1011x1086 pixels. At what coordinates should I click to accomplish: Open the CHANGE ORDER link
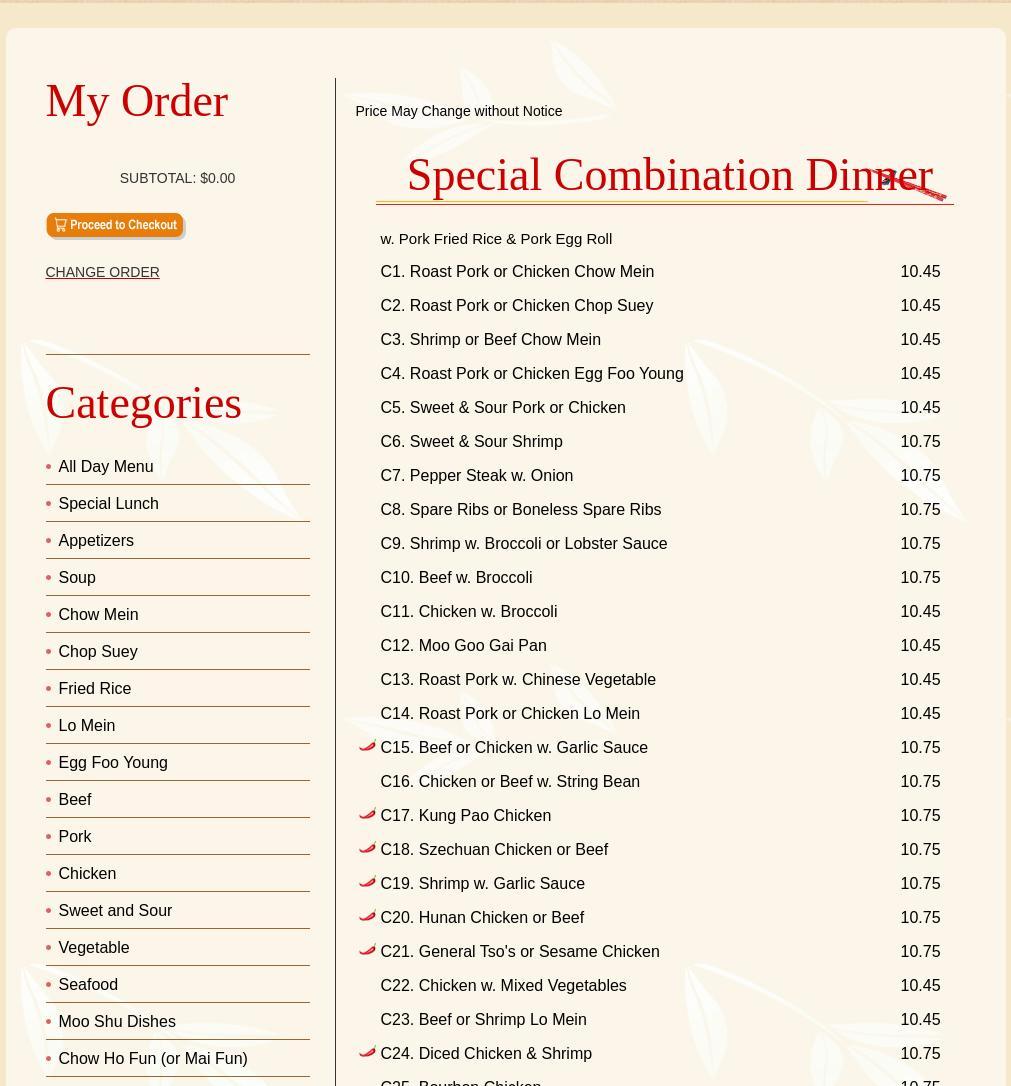(x=102, y=272)
